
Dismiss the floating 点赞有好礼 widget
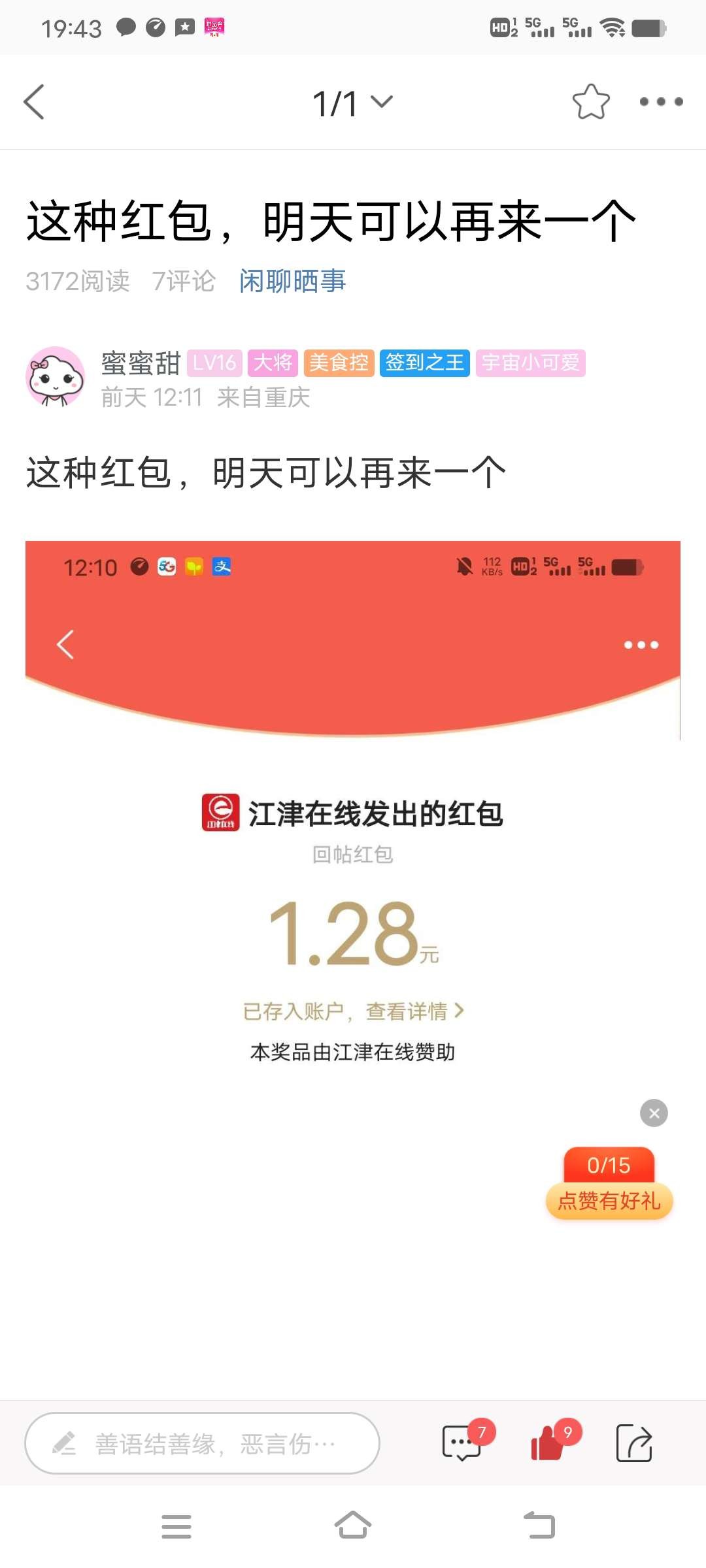654,1113
